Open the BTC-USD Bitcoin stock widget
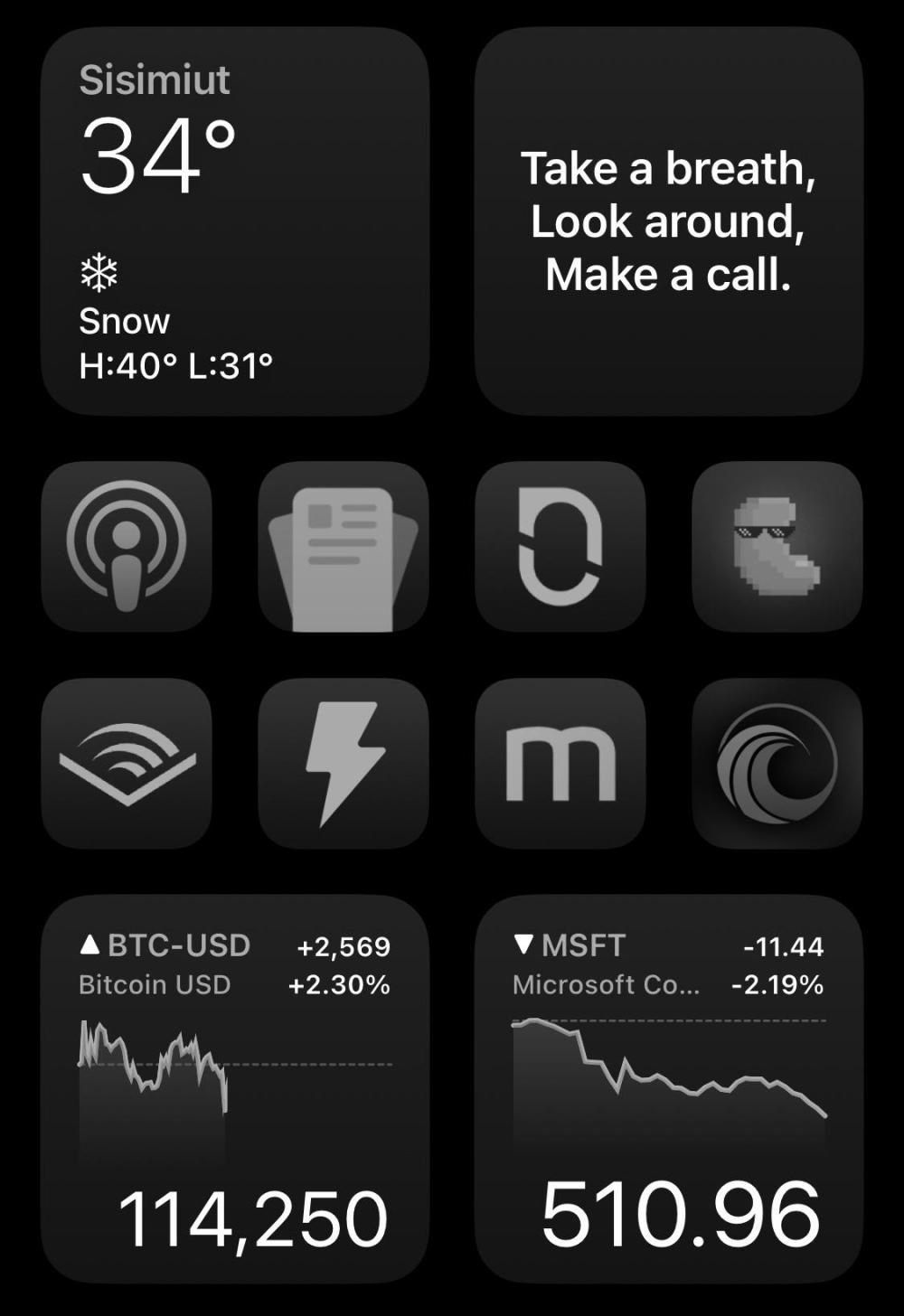 pos(235,1089)
